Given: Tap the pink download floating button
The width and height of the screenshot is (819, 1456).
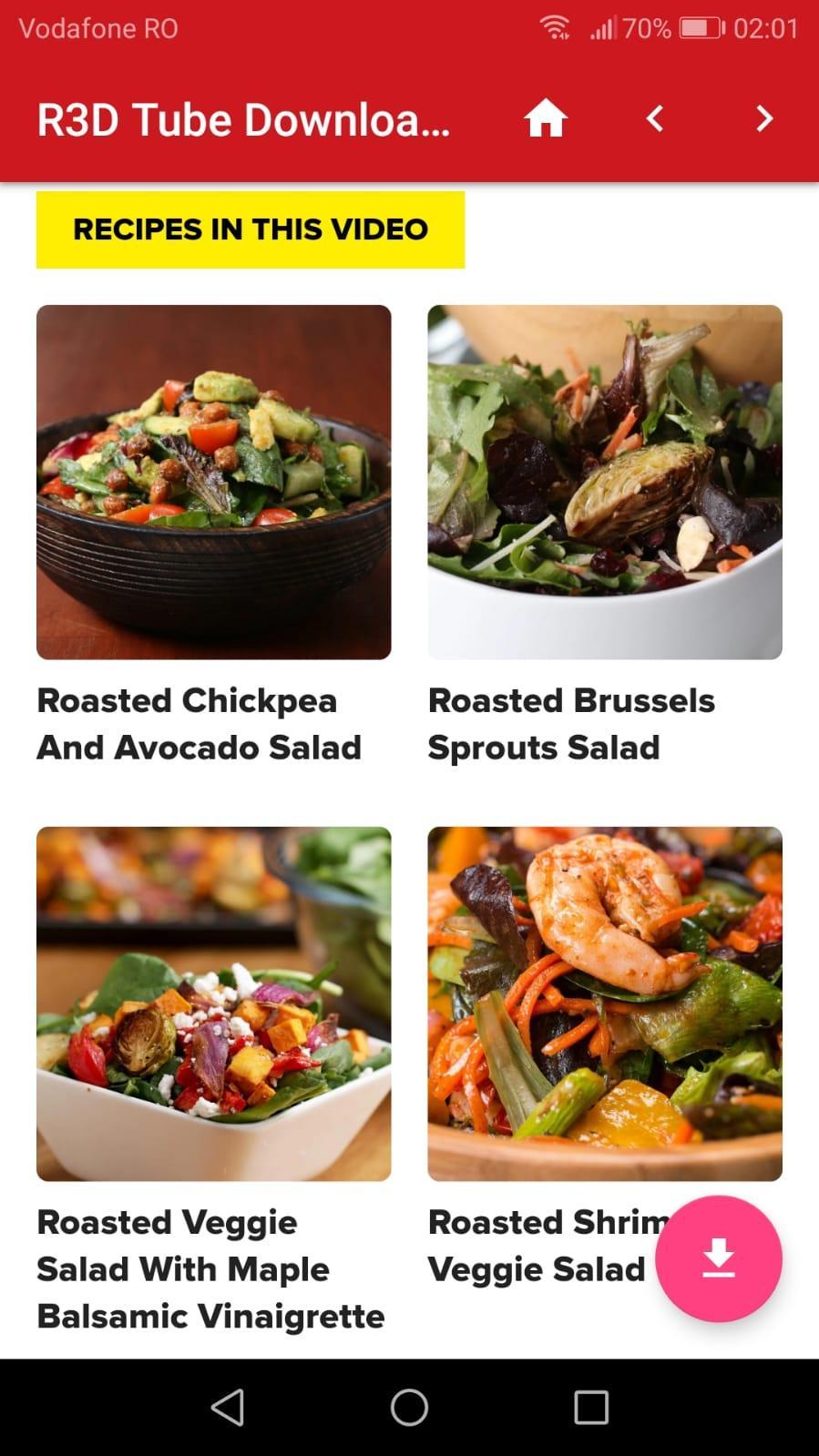Looking at the screenshot, I should (718, 1258).
